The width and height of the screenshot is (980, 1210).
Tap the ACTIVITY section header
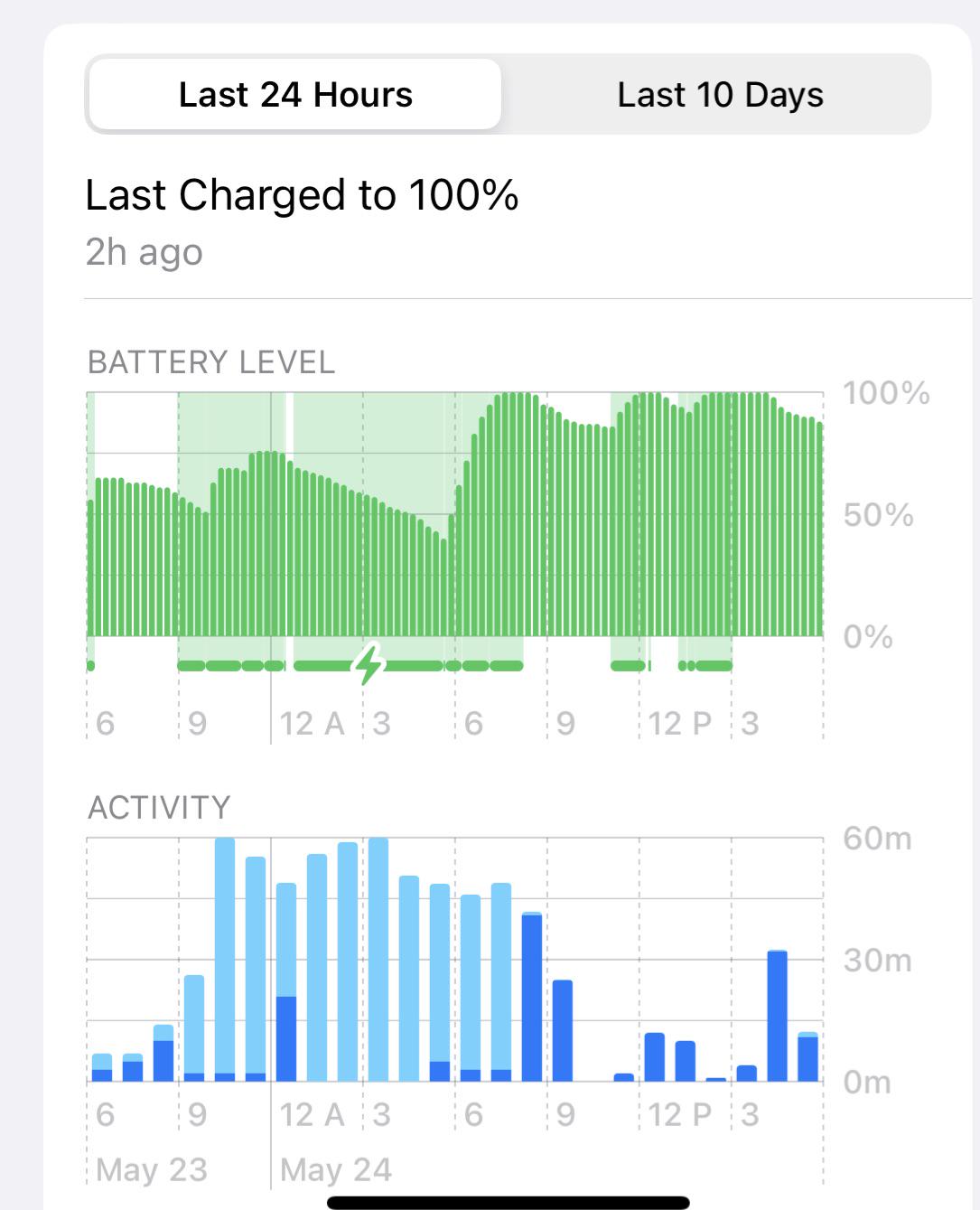point(159,807)
